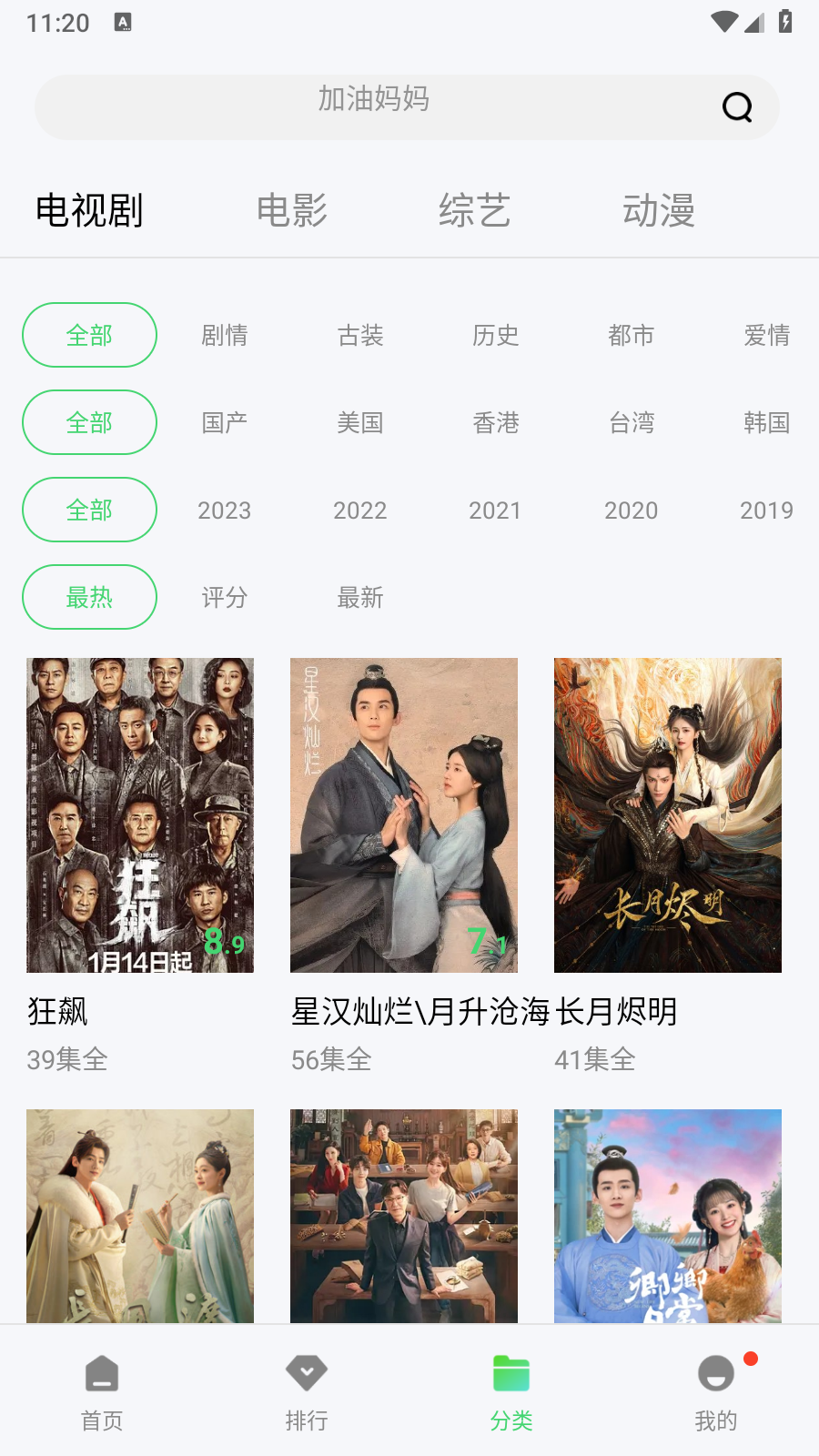Image resolution: width=819 pixels, height=1456 pixels.
Task: Tap the search magnifier icon
Action: (736, 106)
